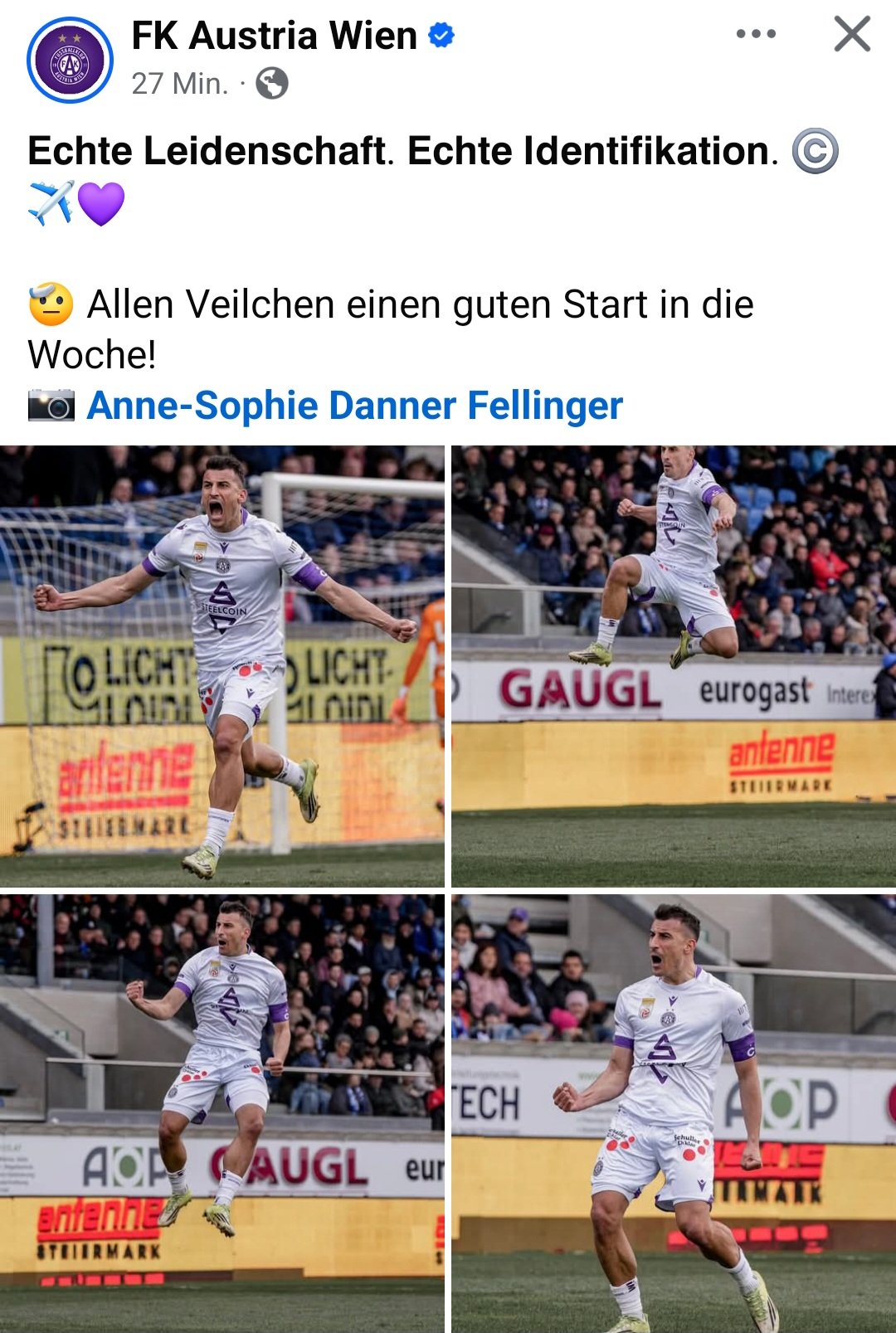Open photo of player leaping with clenched fists
This screenshot has height=1333, width=896.
[222, 1113]
